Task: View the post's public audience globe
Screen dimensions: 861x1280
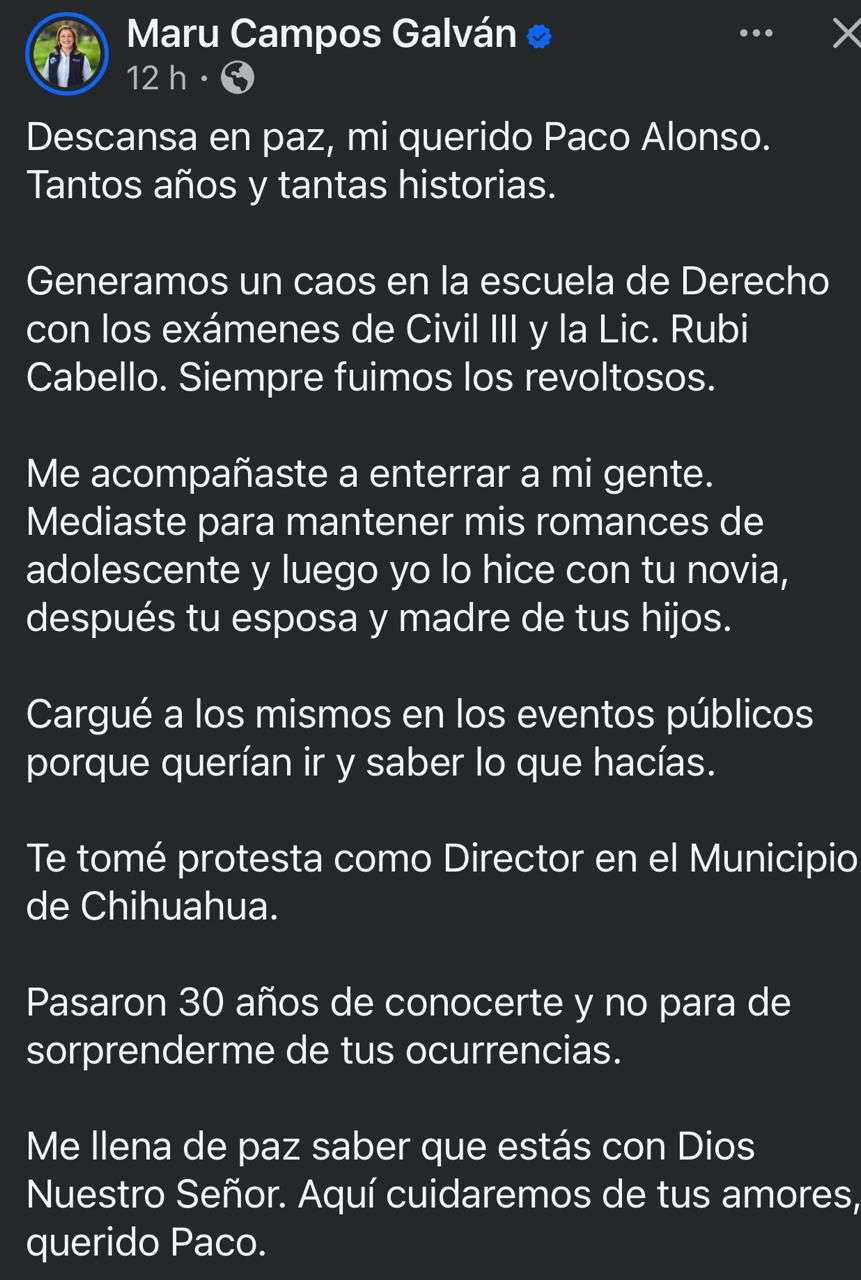Action: click(237, 78)
